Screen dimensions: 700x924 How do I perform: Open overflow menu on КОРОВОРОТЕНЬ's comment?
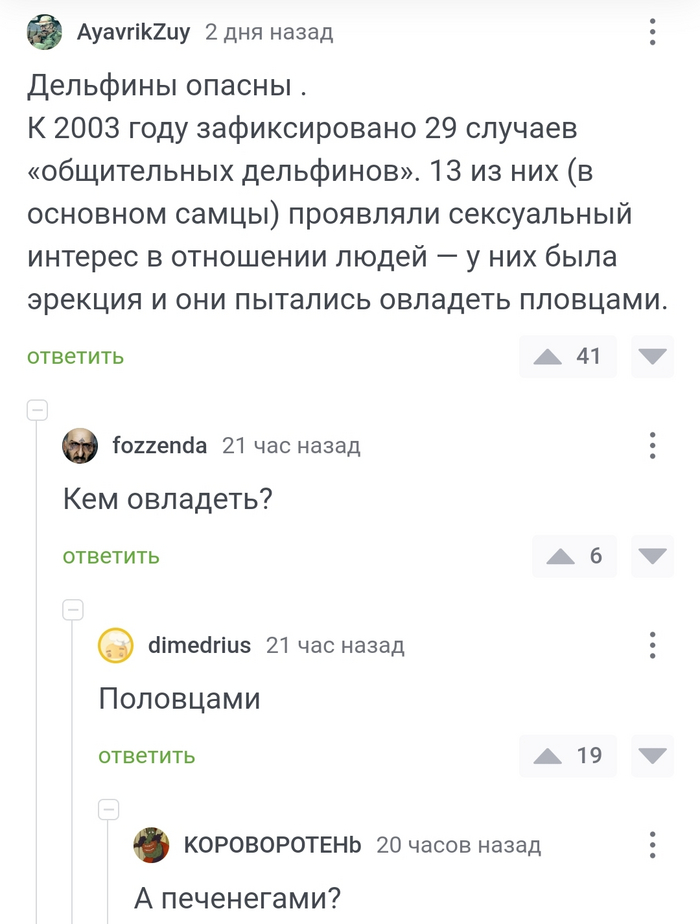652,845
